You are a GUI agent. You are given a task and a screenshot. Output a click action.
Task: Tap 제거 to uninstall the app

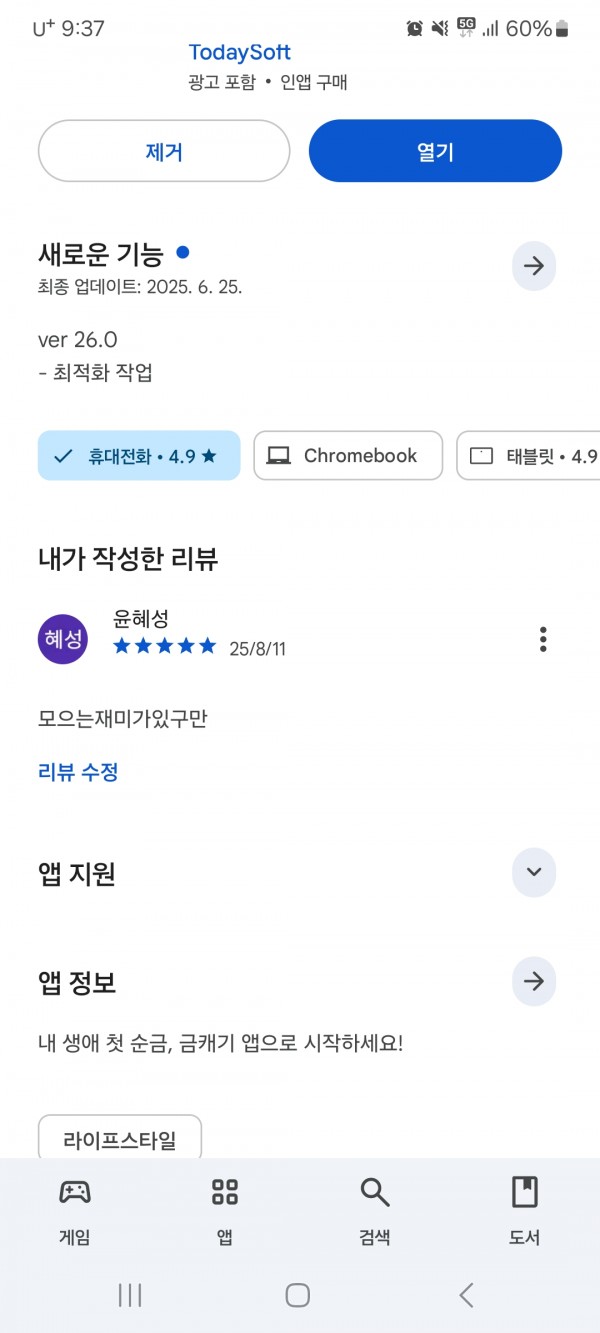pos(164,151)
